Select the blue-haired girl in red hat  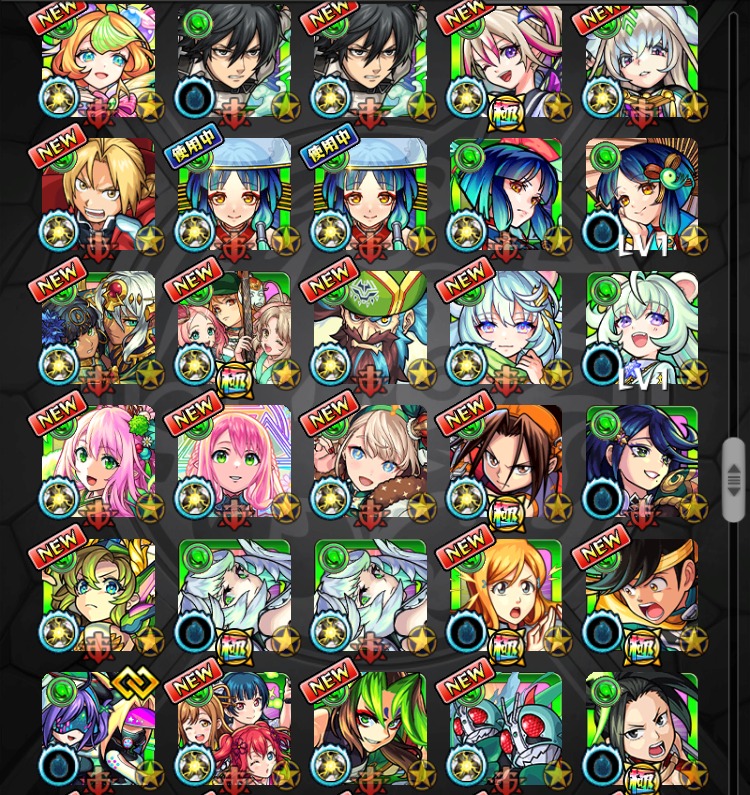(x=506, y=196)
